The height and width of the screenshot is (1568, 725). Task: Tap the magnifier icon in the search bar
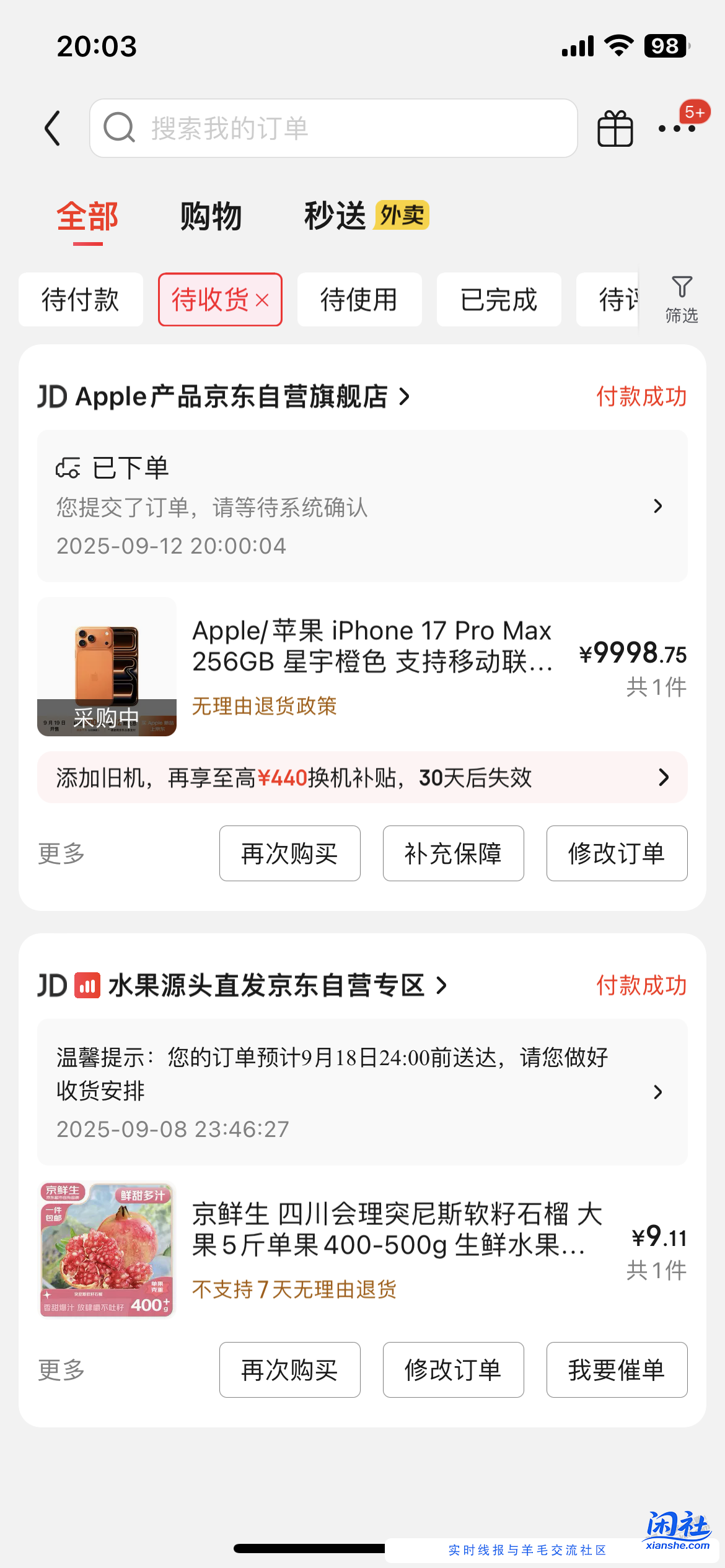[x=120, y=128]
